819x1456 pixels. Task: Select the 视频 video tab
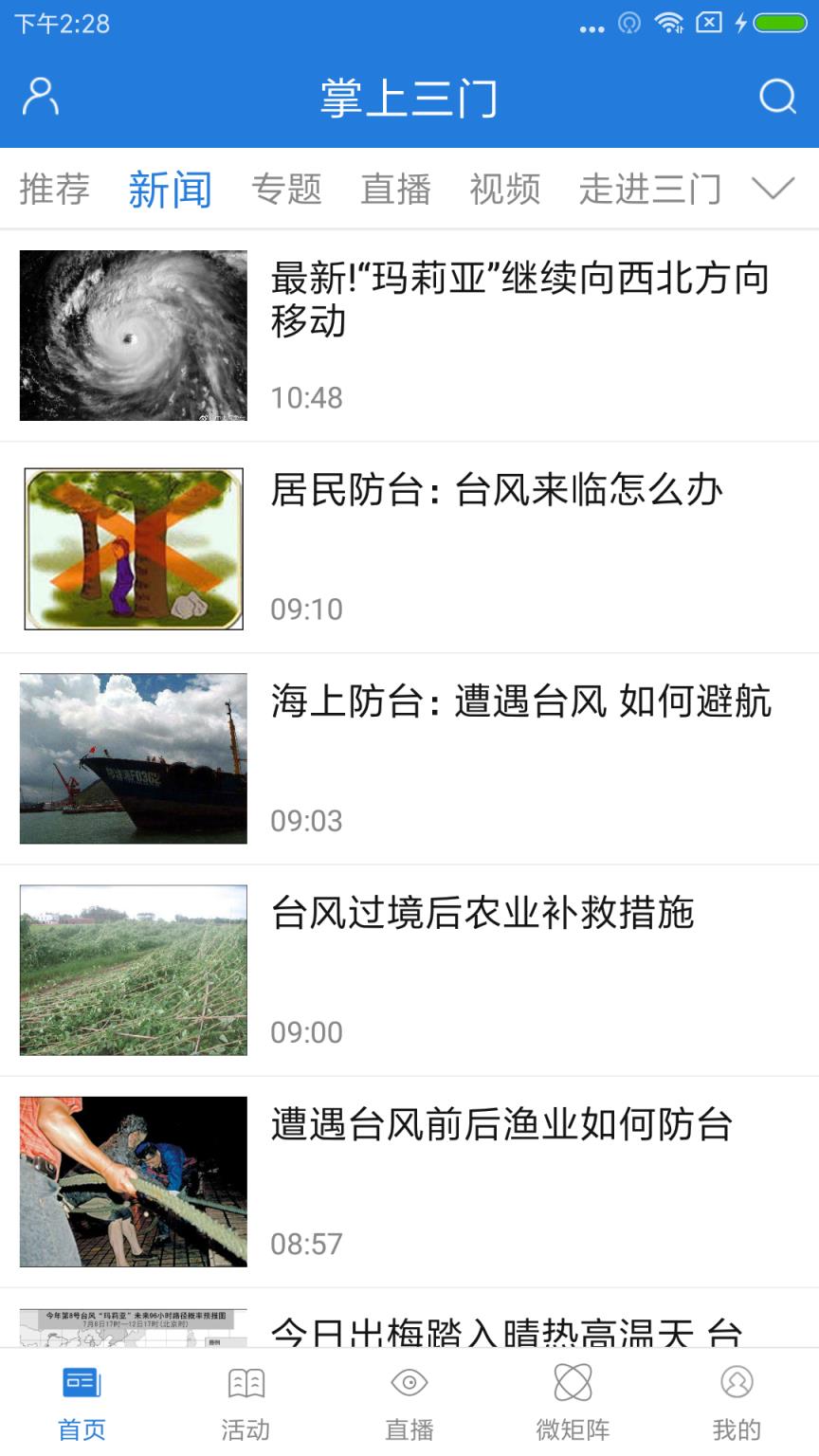[506, 188]
